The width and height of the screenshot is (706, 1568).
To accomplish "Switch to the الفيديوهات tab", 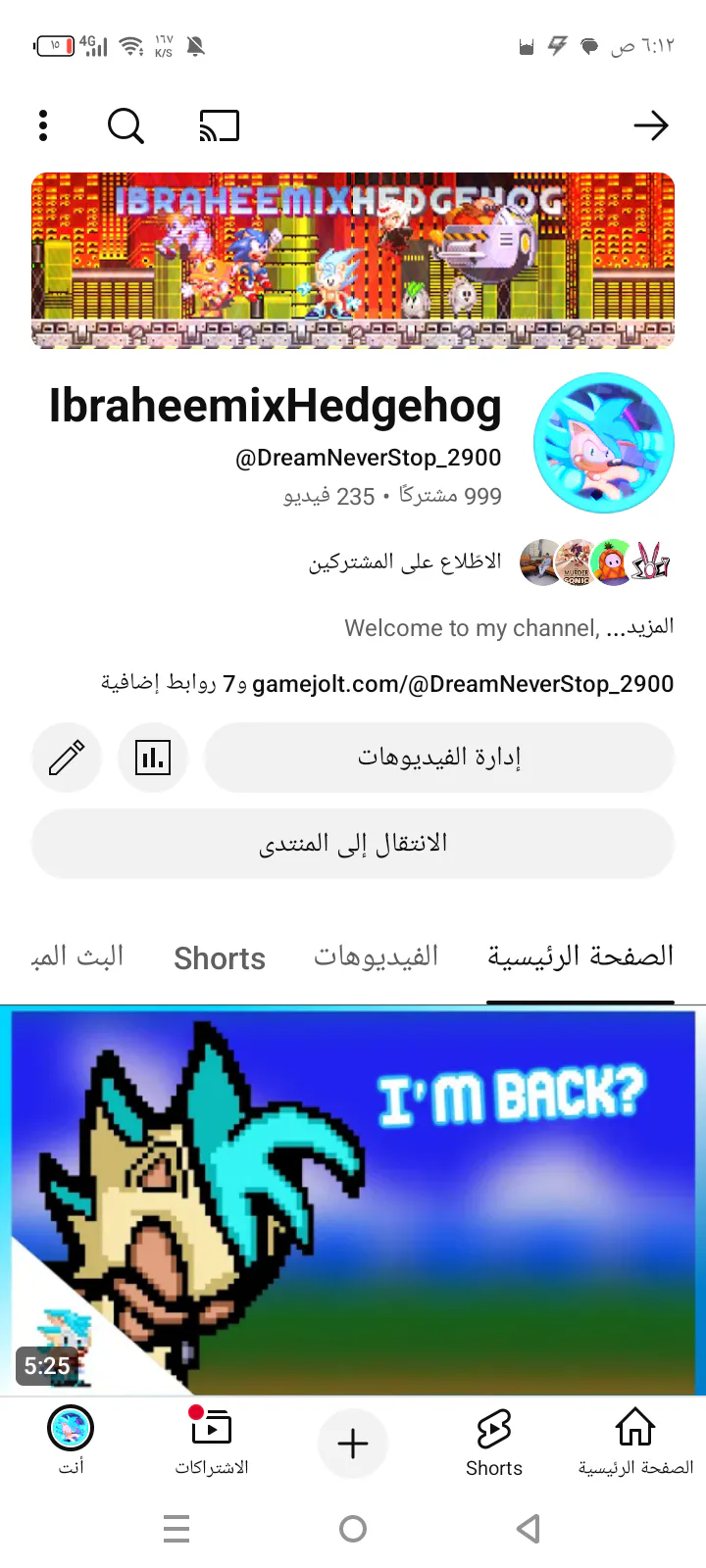I will tap(376, 956).
